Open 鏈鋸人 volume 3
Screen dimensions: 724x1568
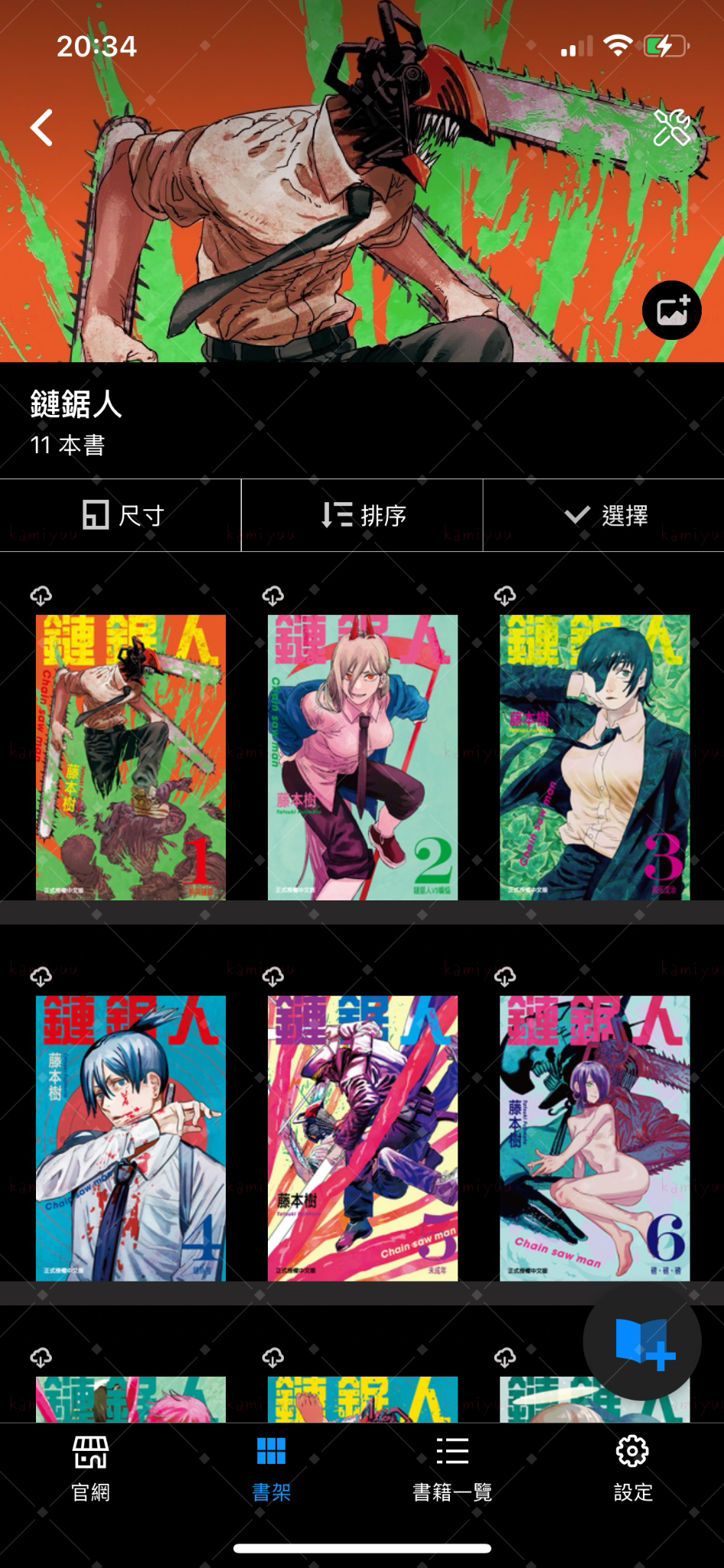tap(595, 756)
